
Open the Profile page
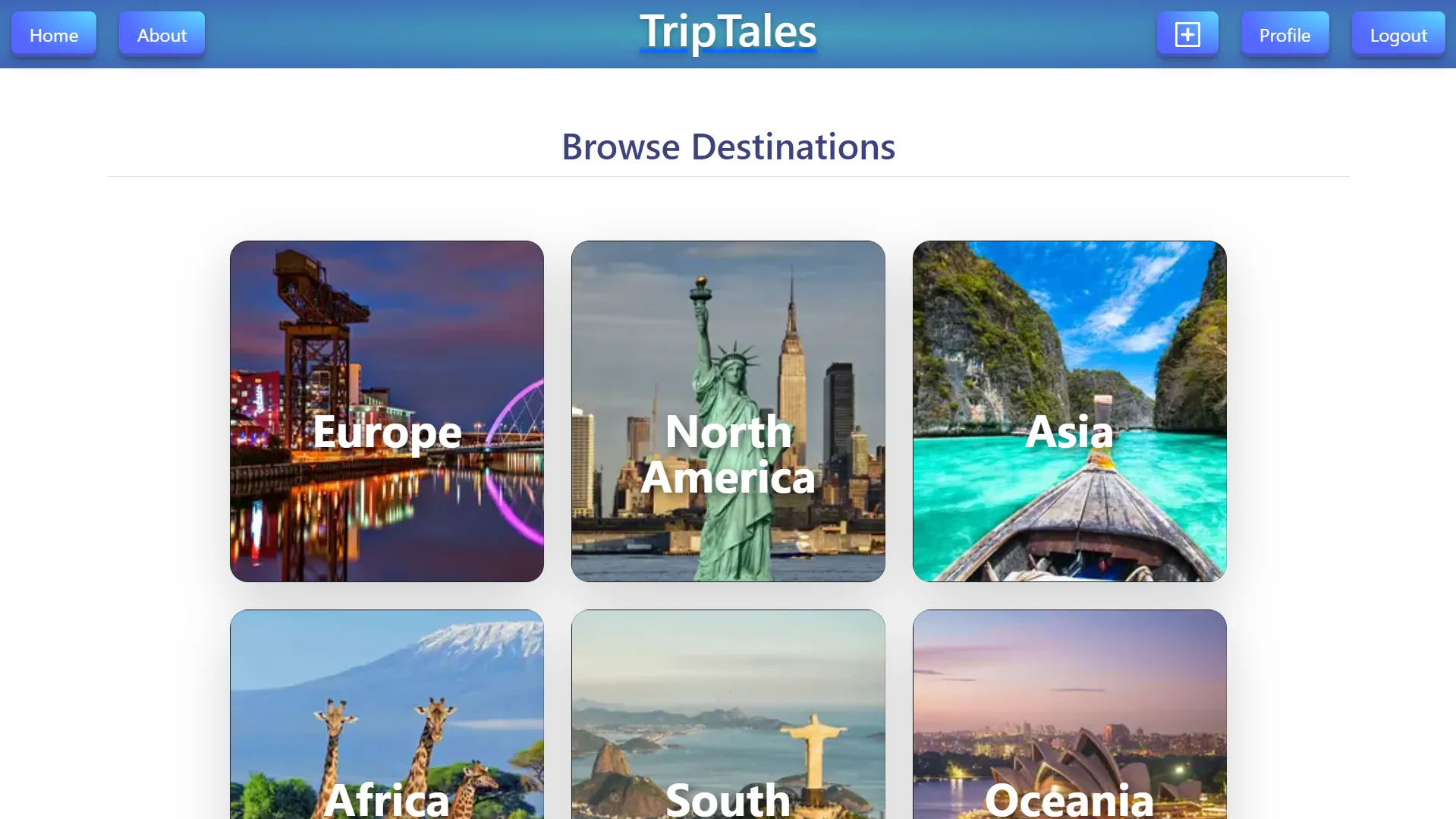(x=1285, y=35)
